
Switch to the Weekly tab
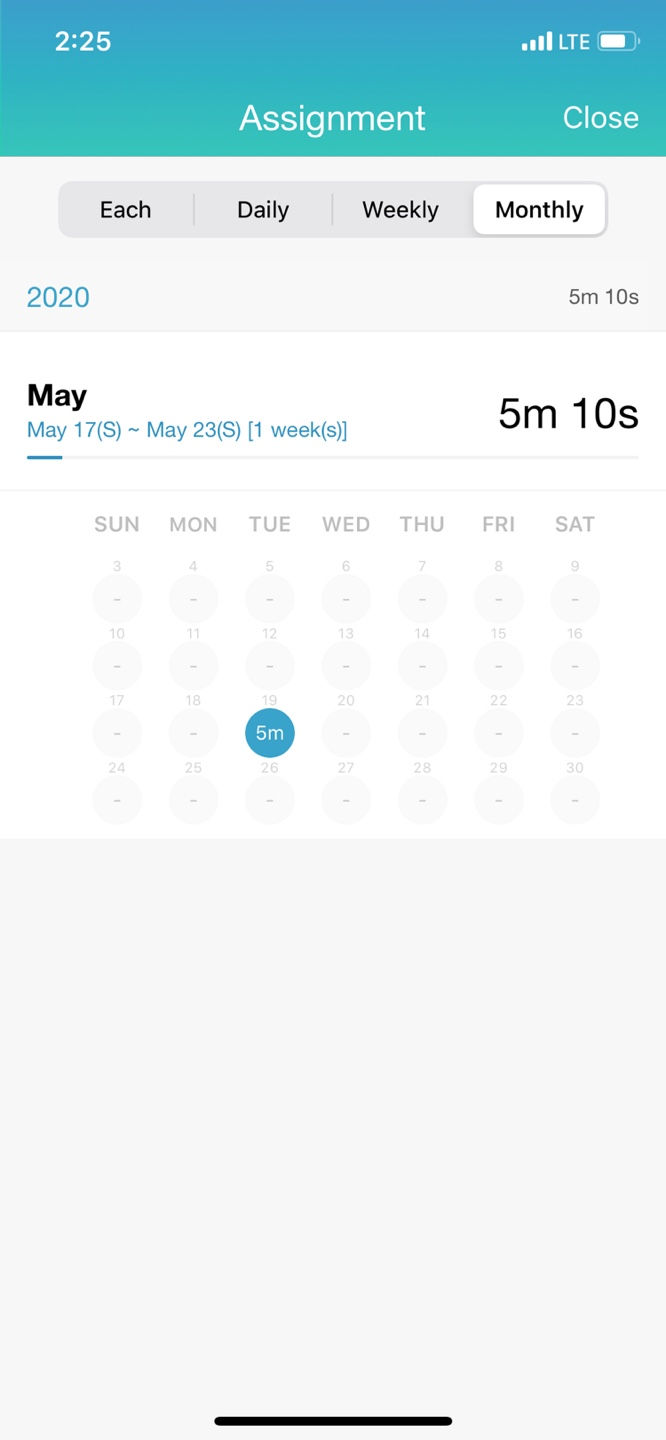tap(400, 210)
